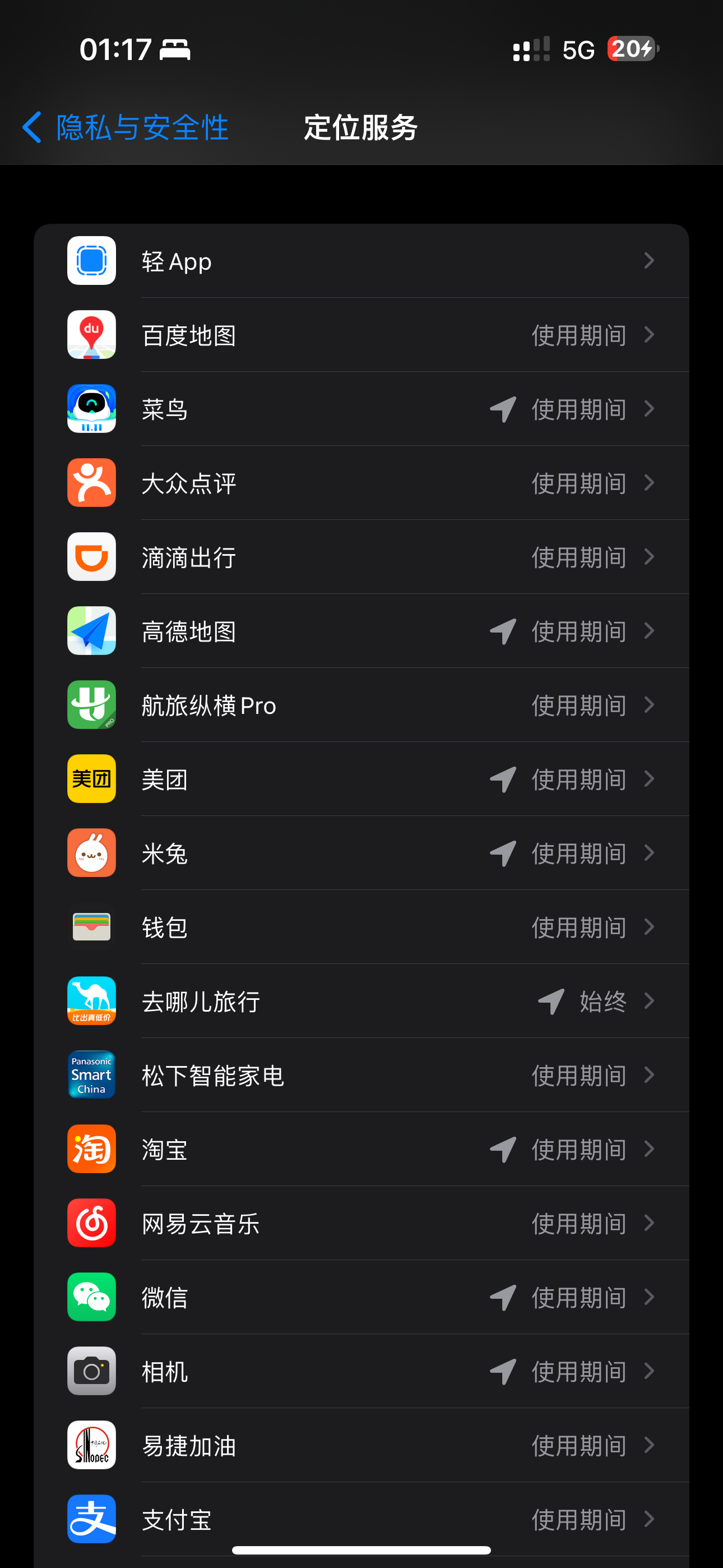723x1568 pixels.
Task: Tap the 滴滴出行 row
Action: coord(361,557)
